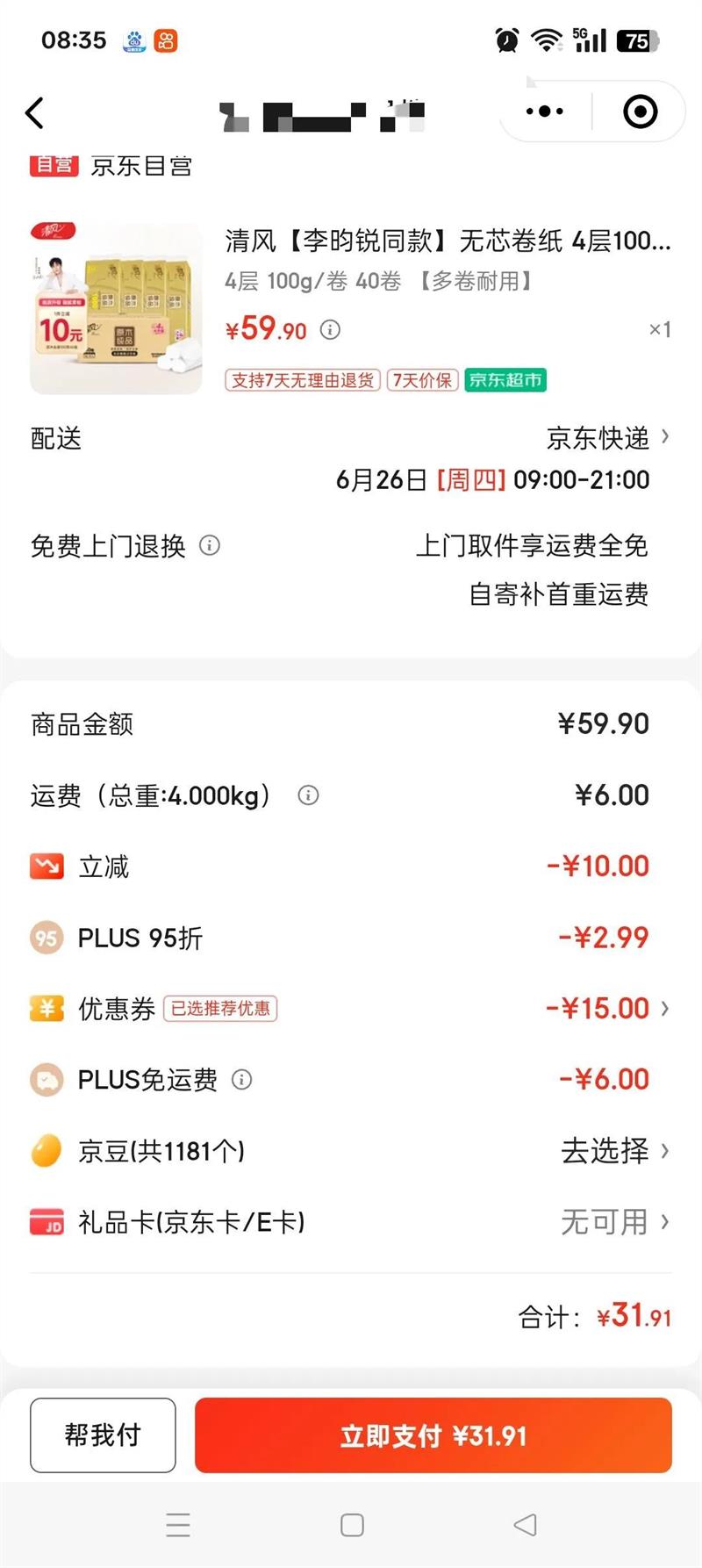Show info about 免费上门退换
Image resolution: width=702 pixels, height=1568 pixels.
point(210,545)
